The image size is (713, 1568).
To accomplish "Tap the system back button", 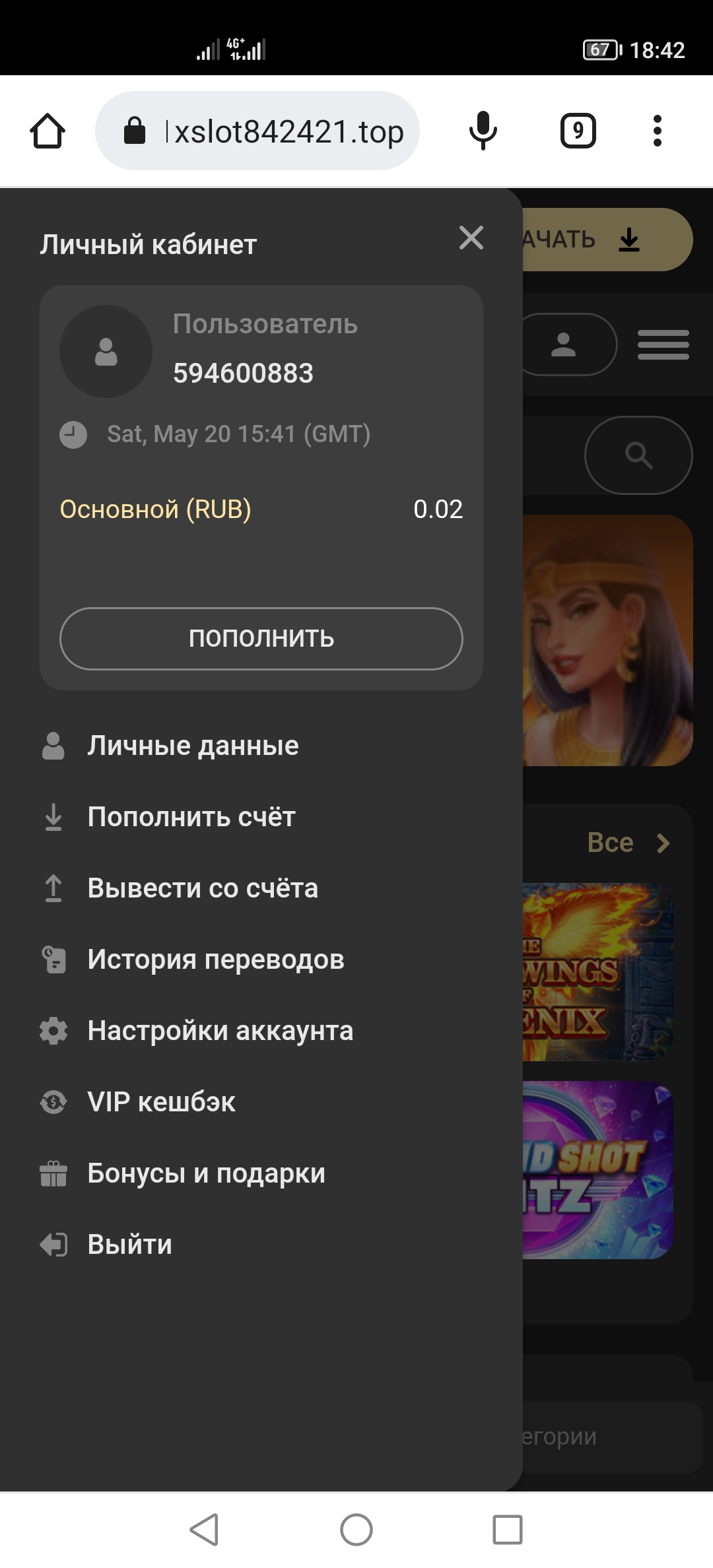I will click(204, 1529).
